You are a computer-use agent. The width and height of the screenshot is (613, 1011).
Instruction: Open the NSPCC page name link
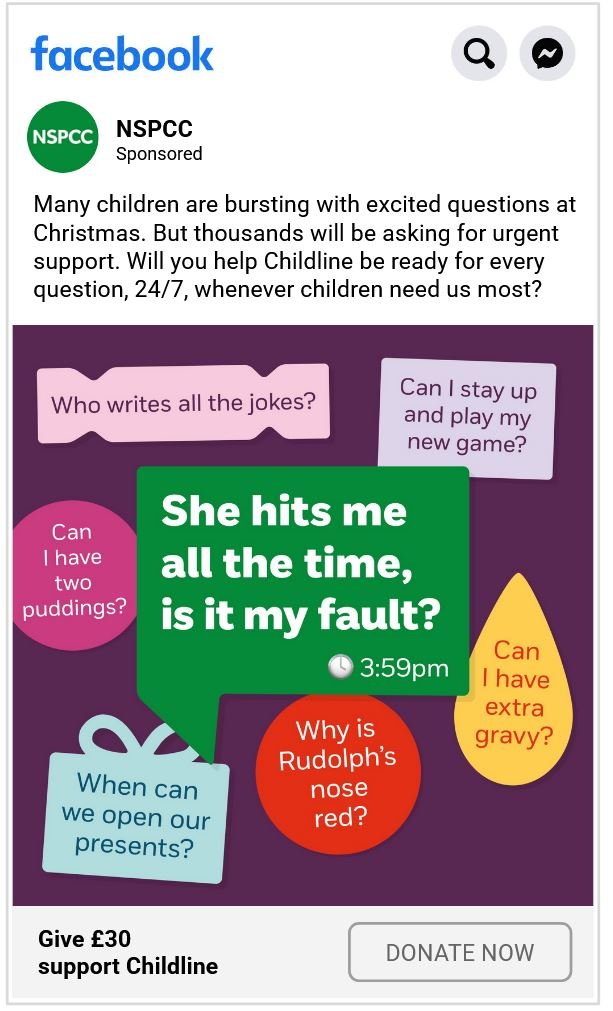tap(154, 129)
